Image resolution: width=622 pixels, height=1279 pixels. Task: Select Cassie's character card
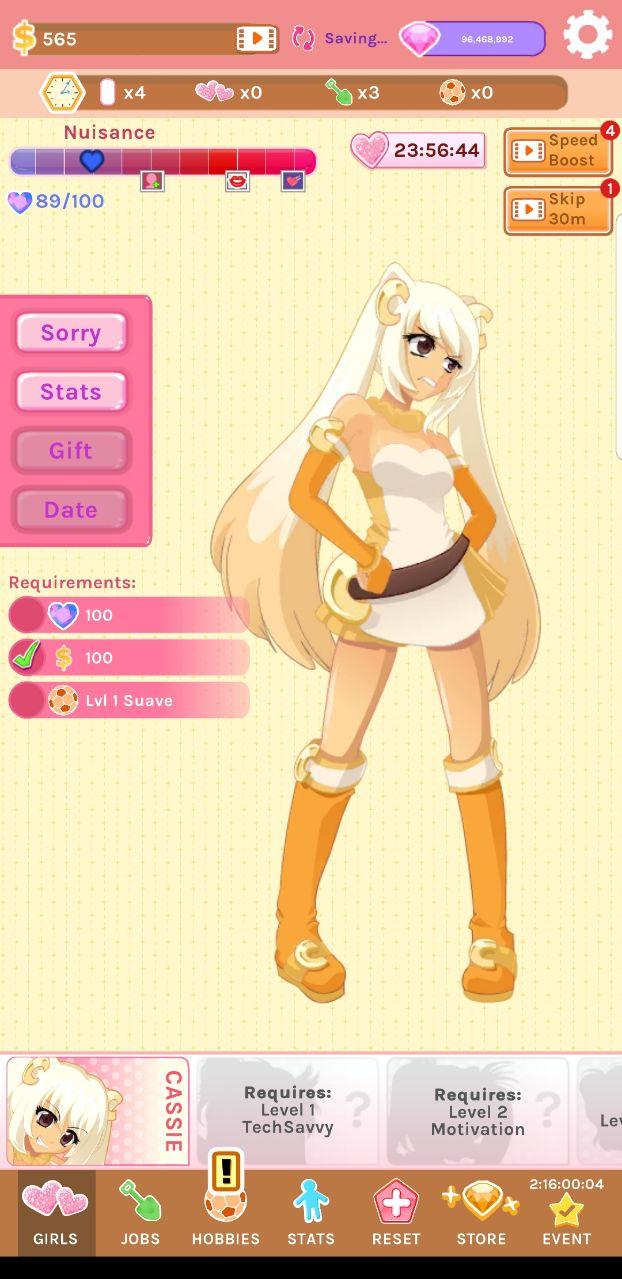pos(97,1110)
